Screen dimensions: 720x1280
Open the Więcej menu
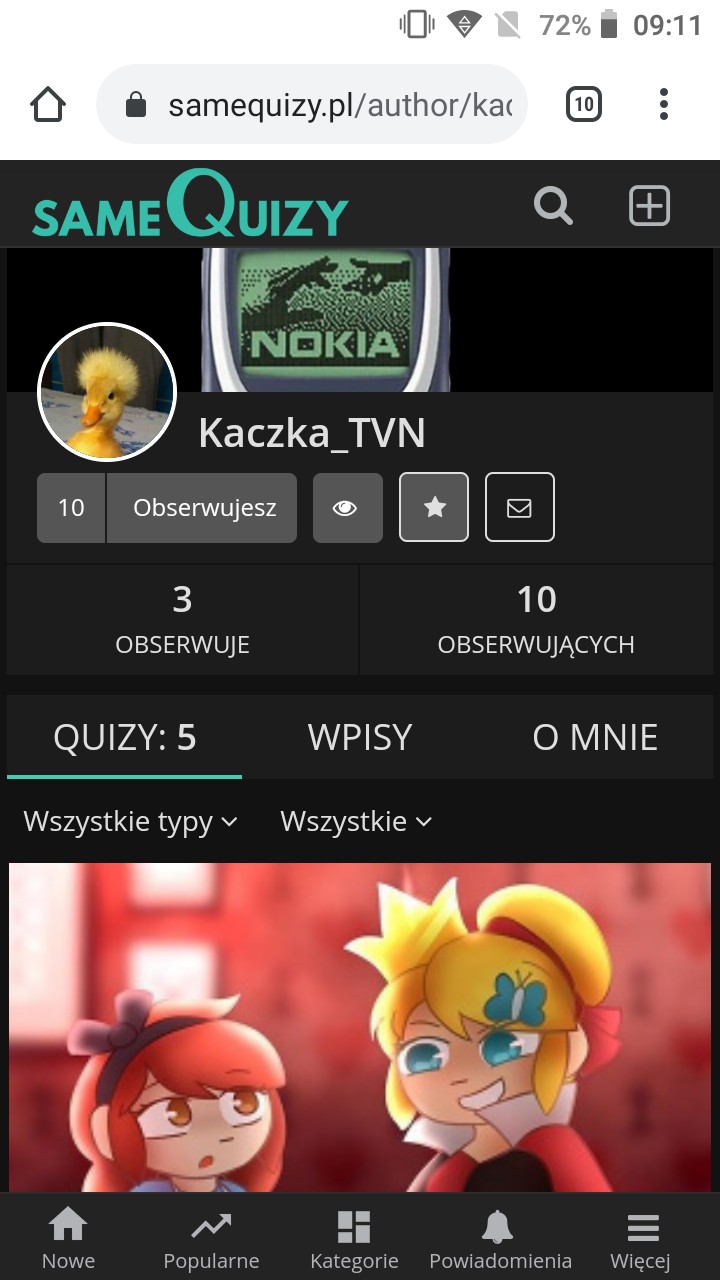click(641, 1238)
